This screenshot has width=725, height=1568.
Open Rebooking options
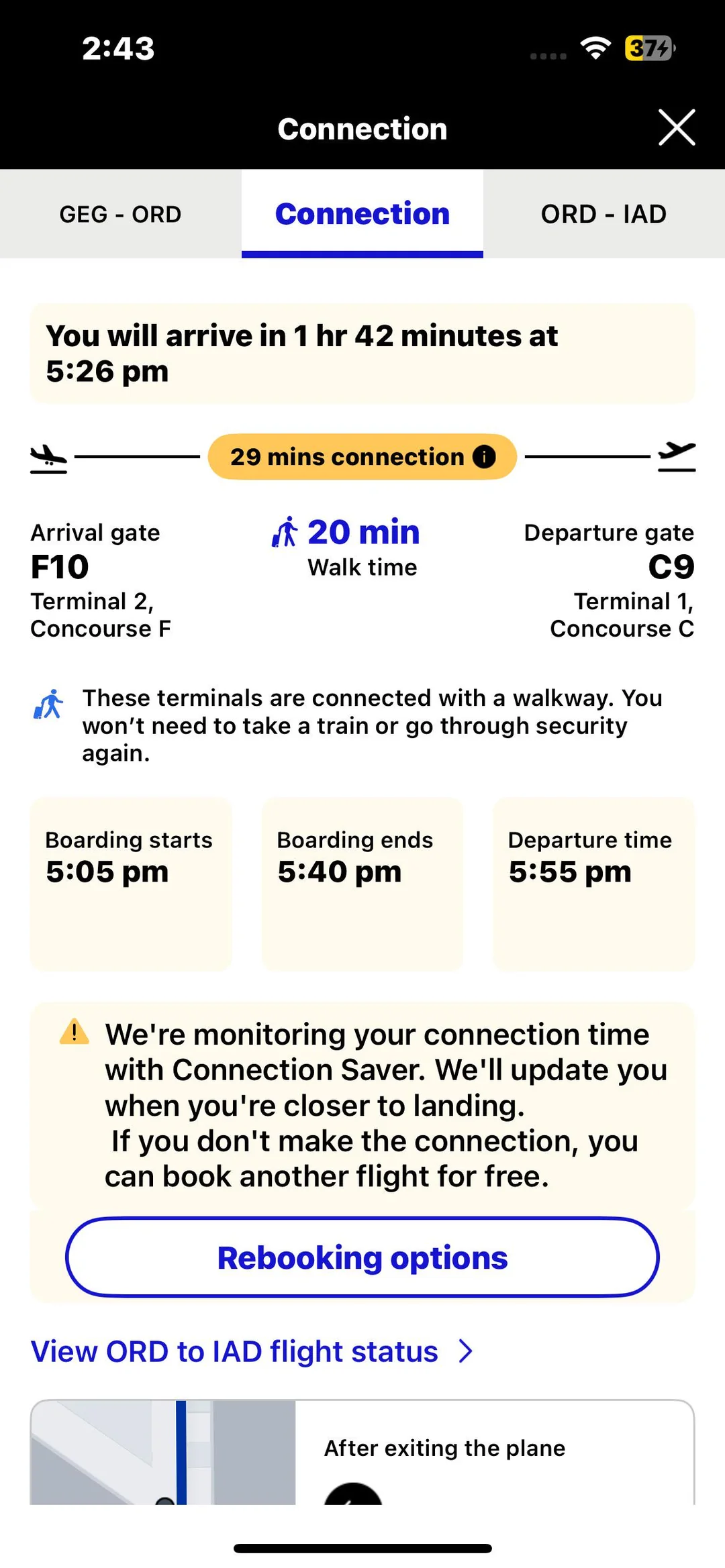pyautogui.click(x=362, y=1257)
